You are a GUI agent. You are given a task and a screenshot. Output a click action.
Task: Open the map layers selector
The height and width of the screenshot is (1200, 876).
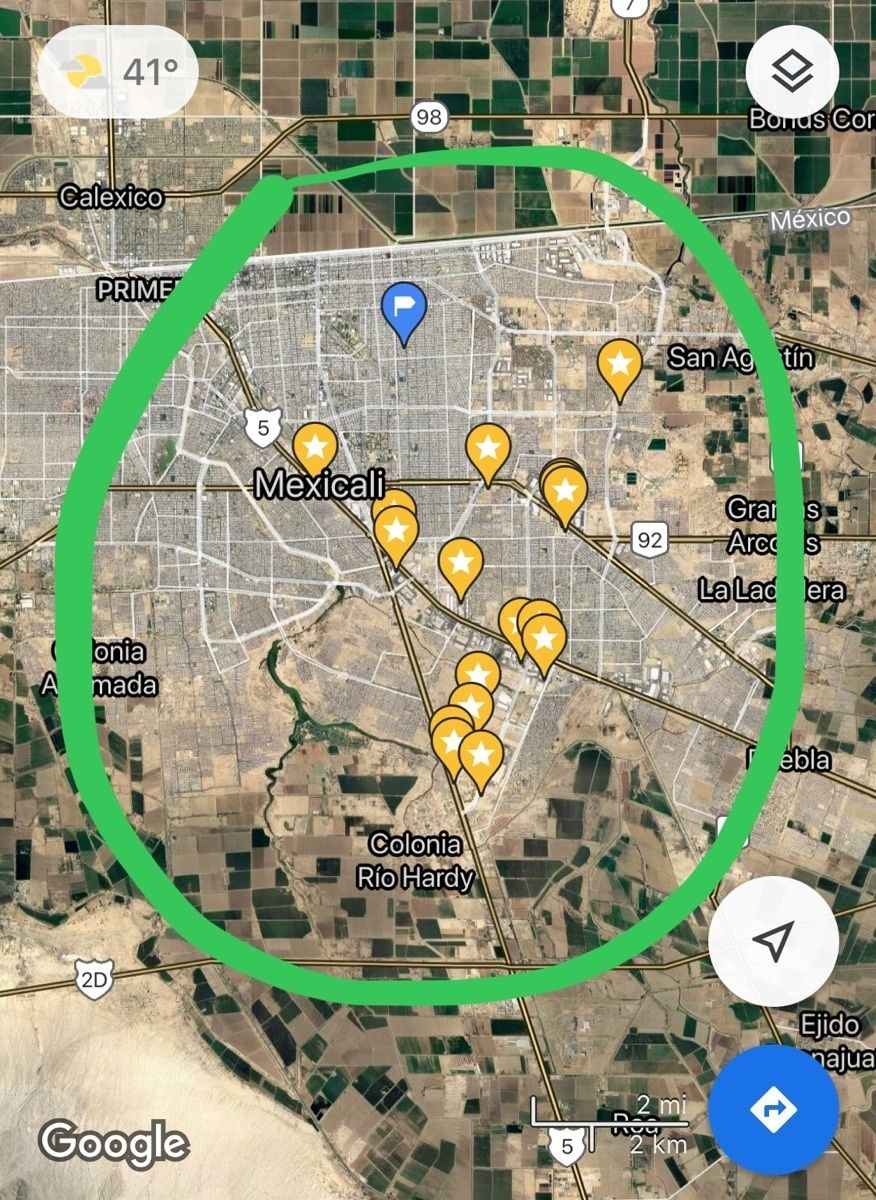[792, 72]
